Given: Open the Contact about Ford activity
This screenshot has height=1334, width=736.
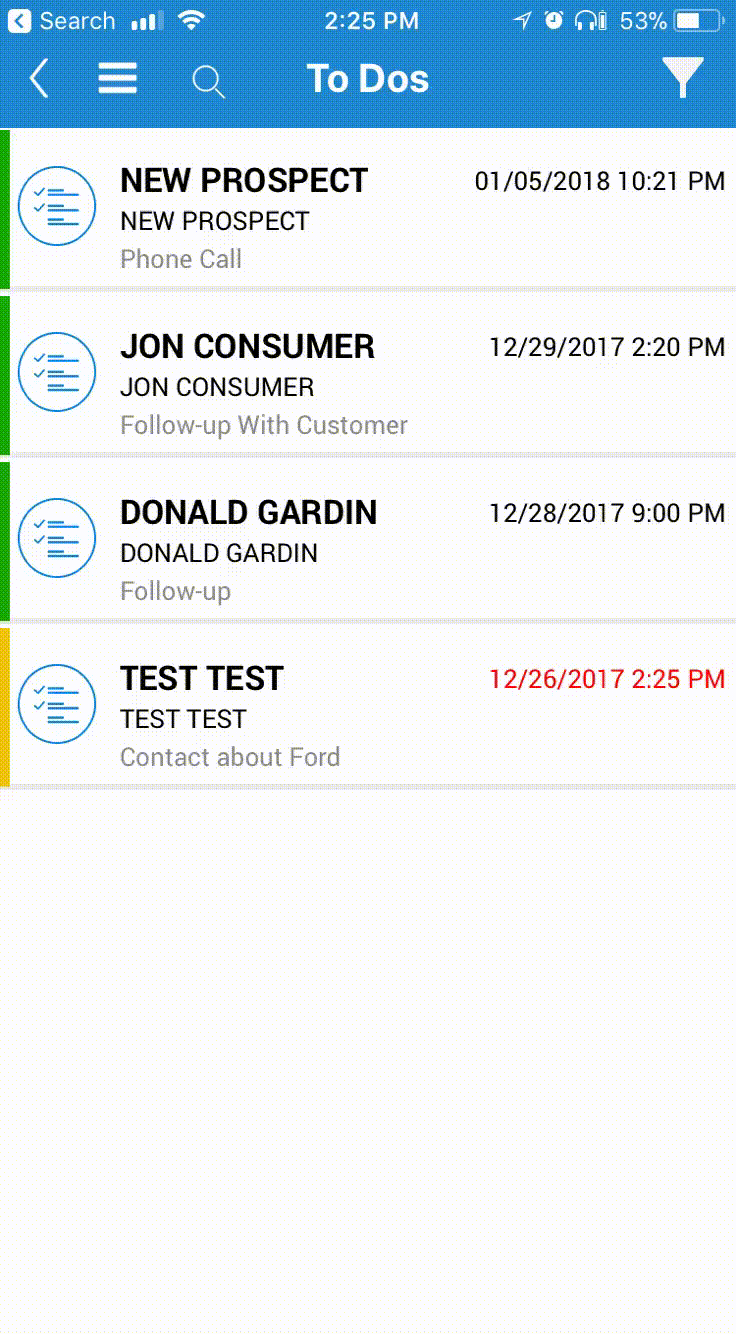Looking at the screenshot, I should [231, 757].
